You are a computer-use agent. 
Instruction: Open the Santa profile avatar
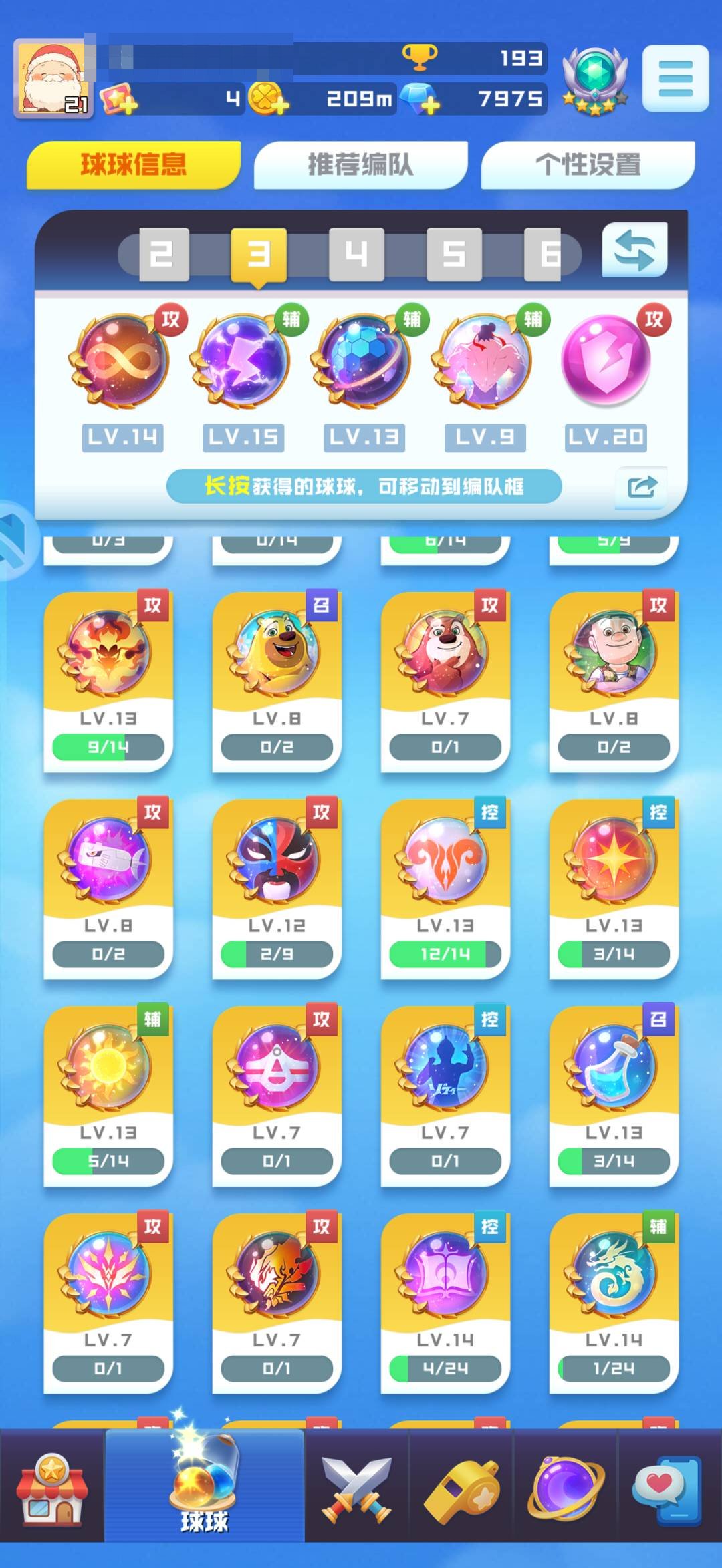click(x=53, y=78)
